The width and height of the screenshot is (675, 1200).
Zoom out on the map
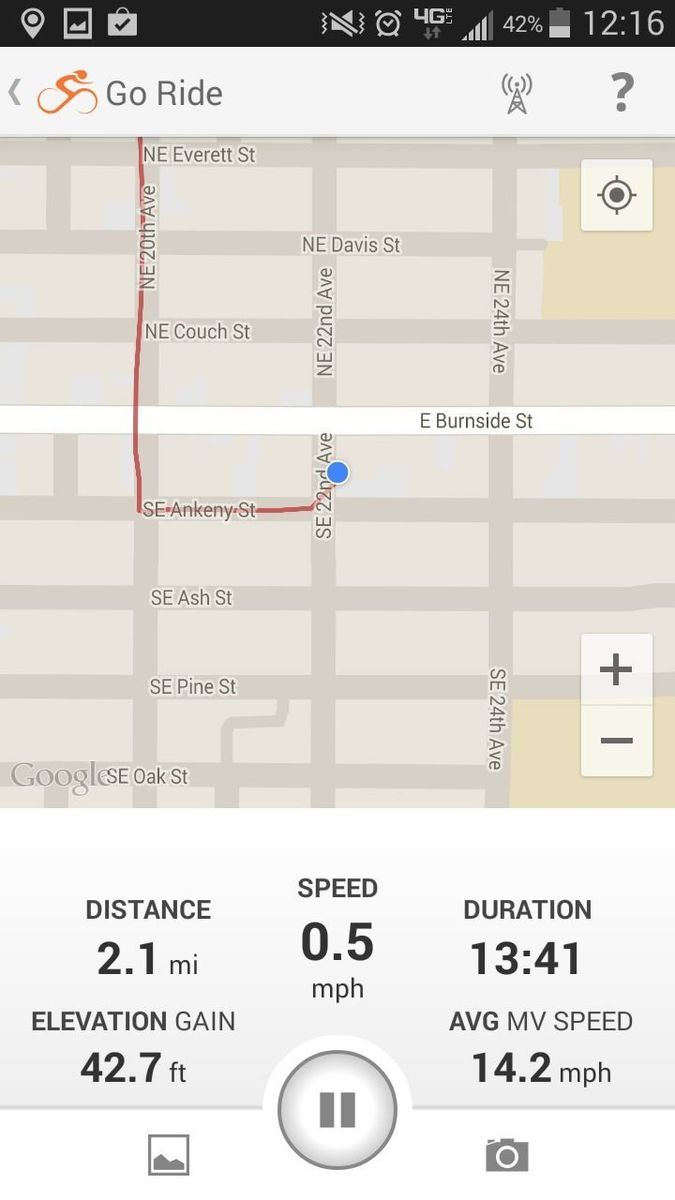tap(616, 741)
